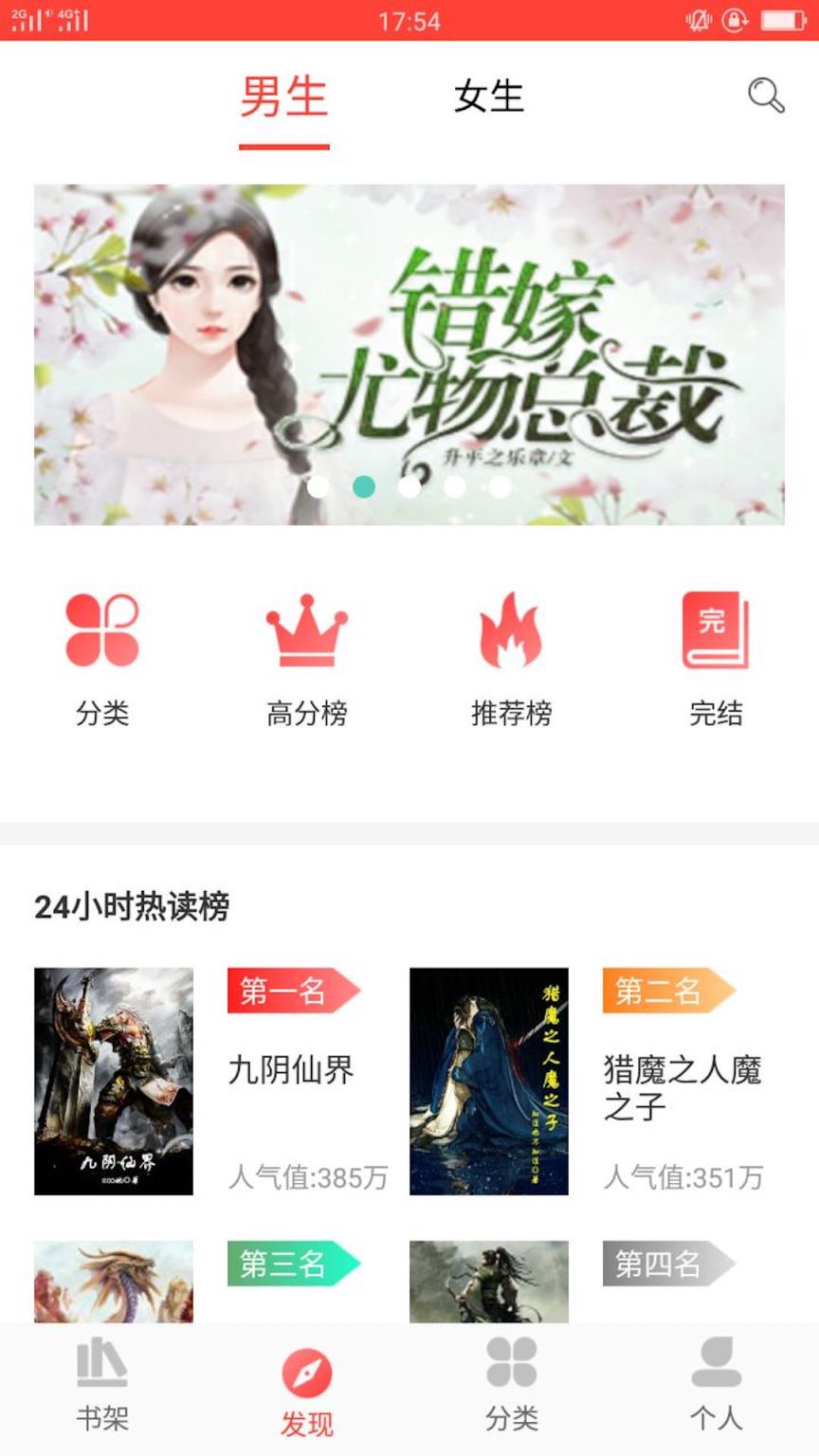819x1456 pixels.
Task: Open 完结 finished books via book icon
Action: 716,630
